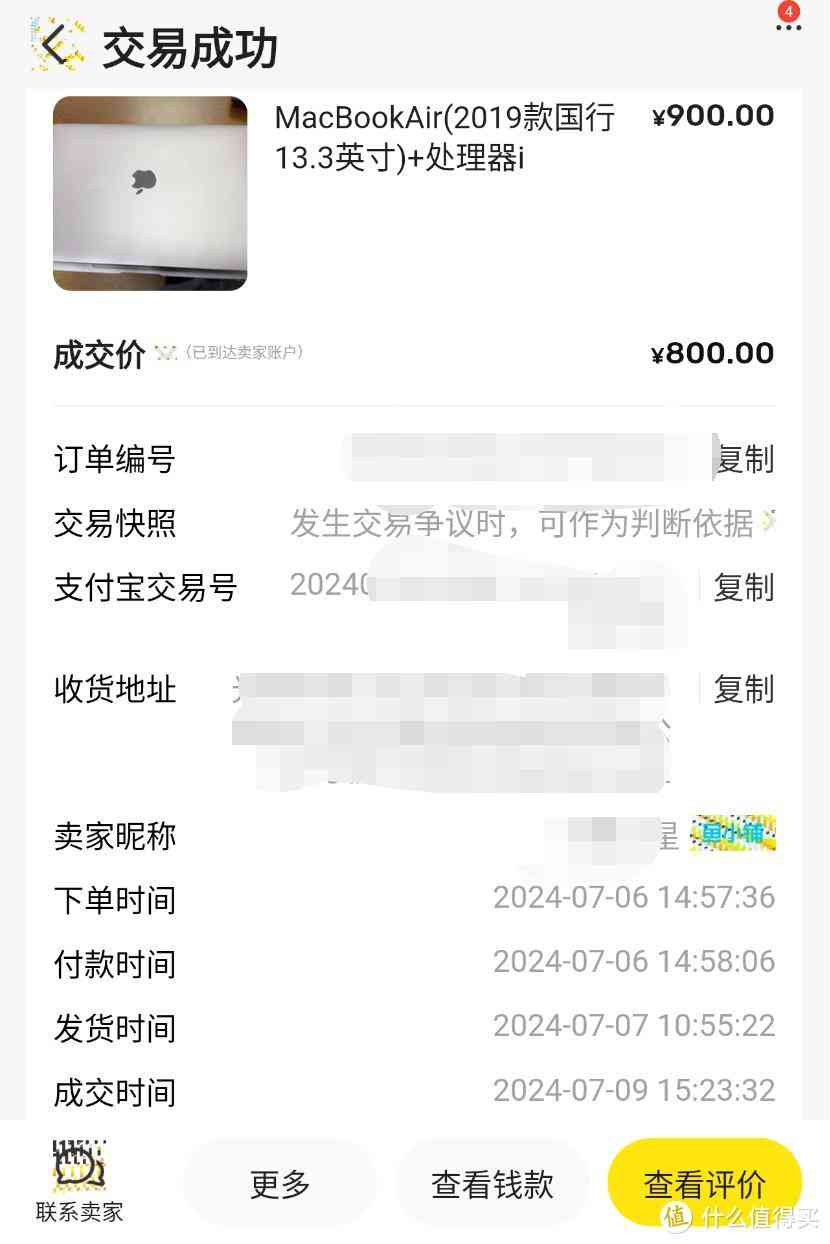Tap the 联系卖家 label in bottom bar

point(78,1213)
